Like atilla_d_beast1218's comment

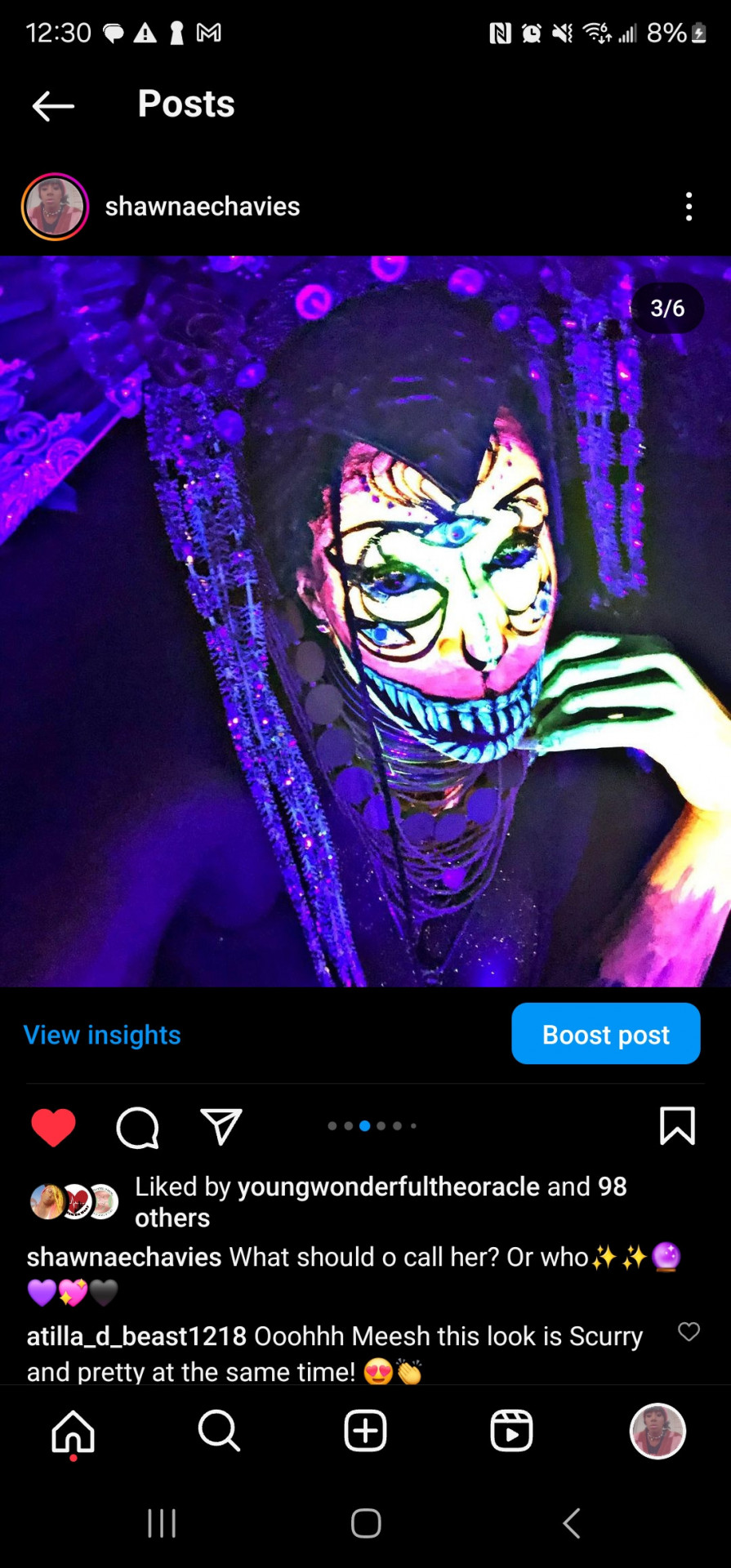coord(689,1332)
